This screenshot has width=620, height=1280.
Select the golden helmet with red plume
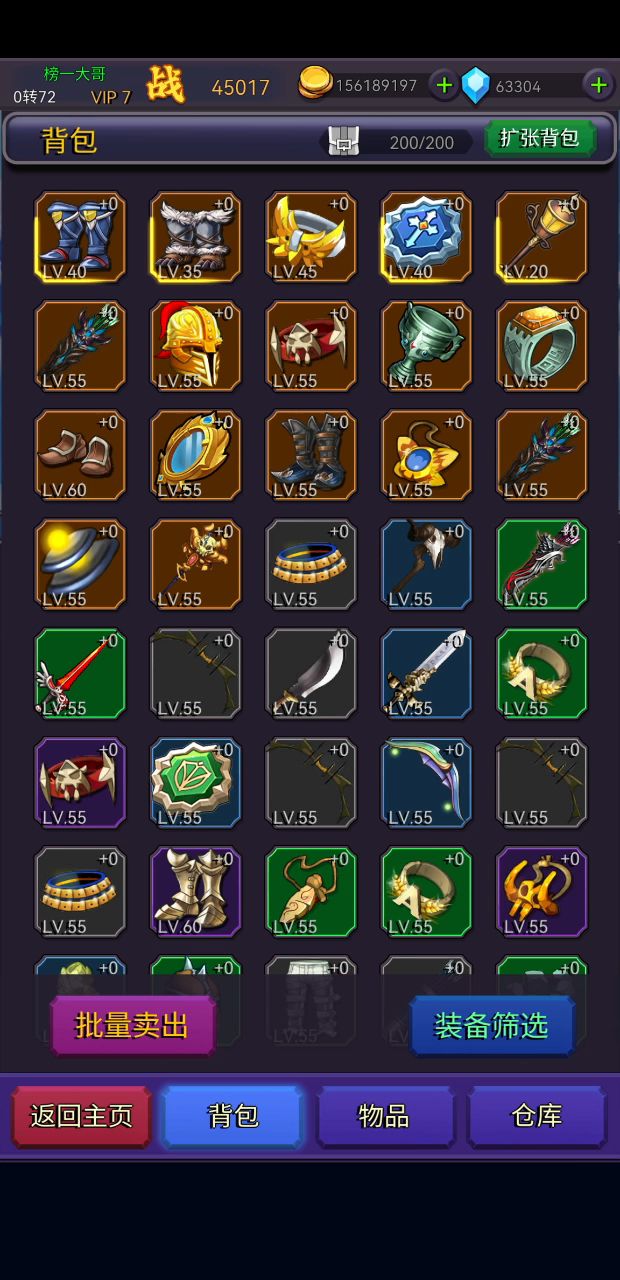coord(196,346)
